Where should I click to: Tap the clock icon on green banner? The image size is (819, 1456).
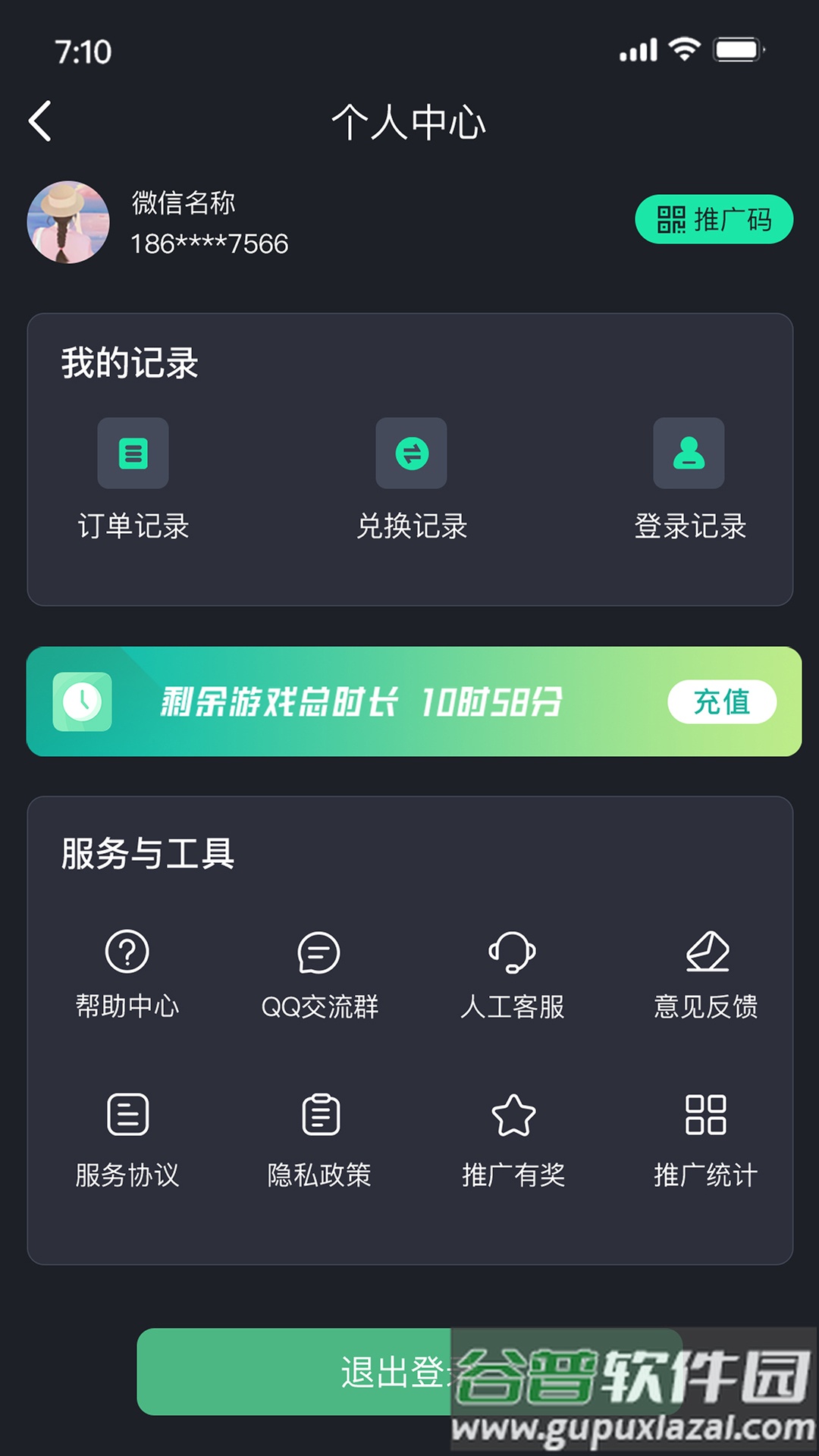[x=83, y=702]
